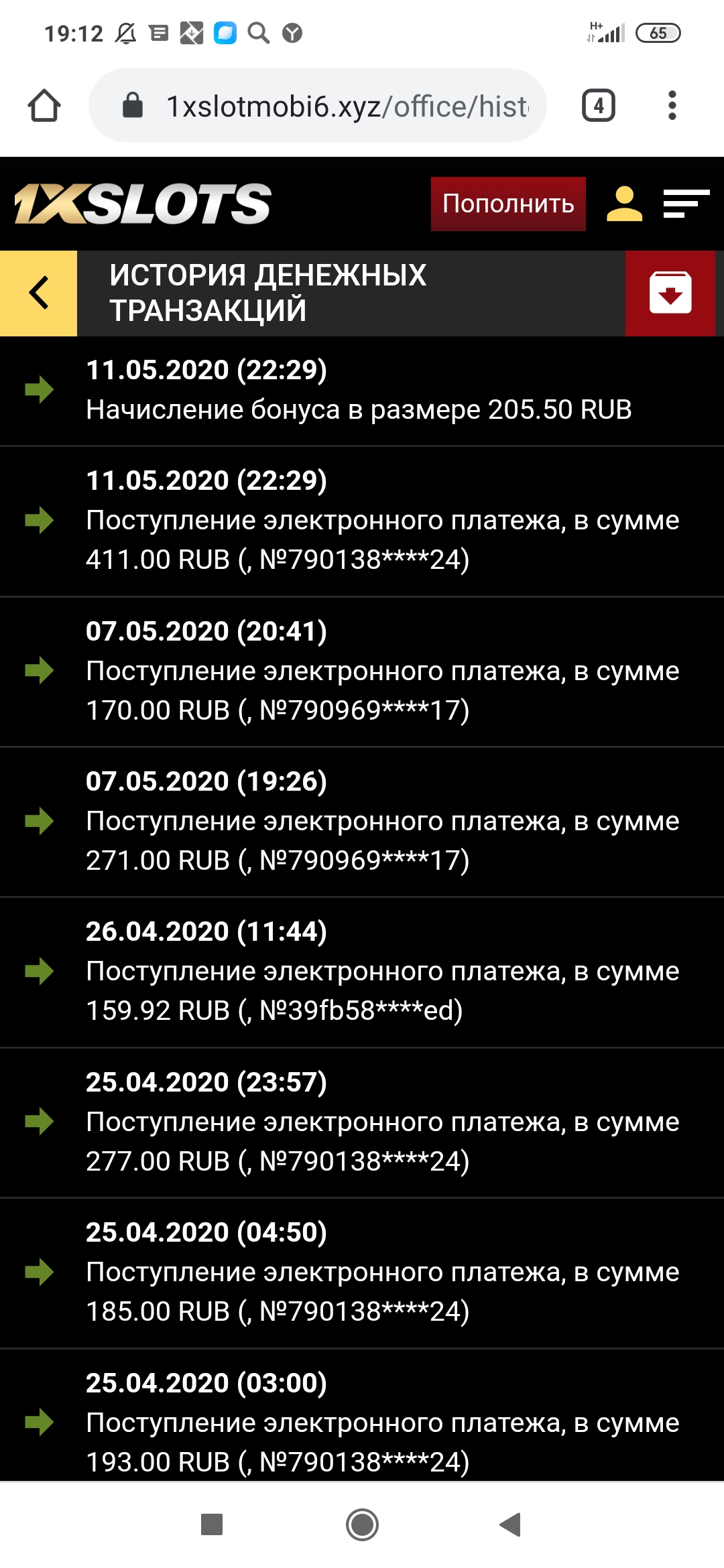This screenshot has height=1568, width=724.
Task: Click the 1XSLOTS logo
Action: 141,203
